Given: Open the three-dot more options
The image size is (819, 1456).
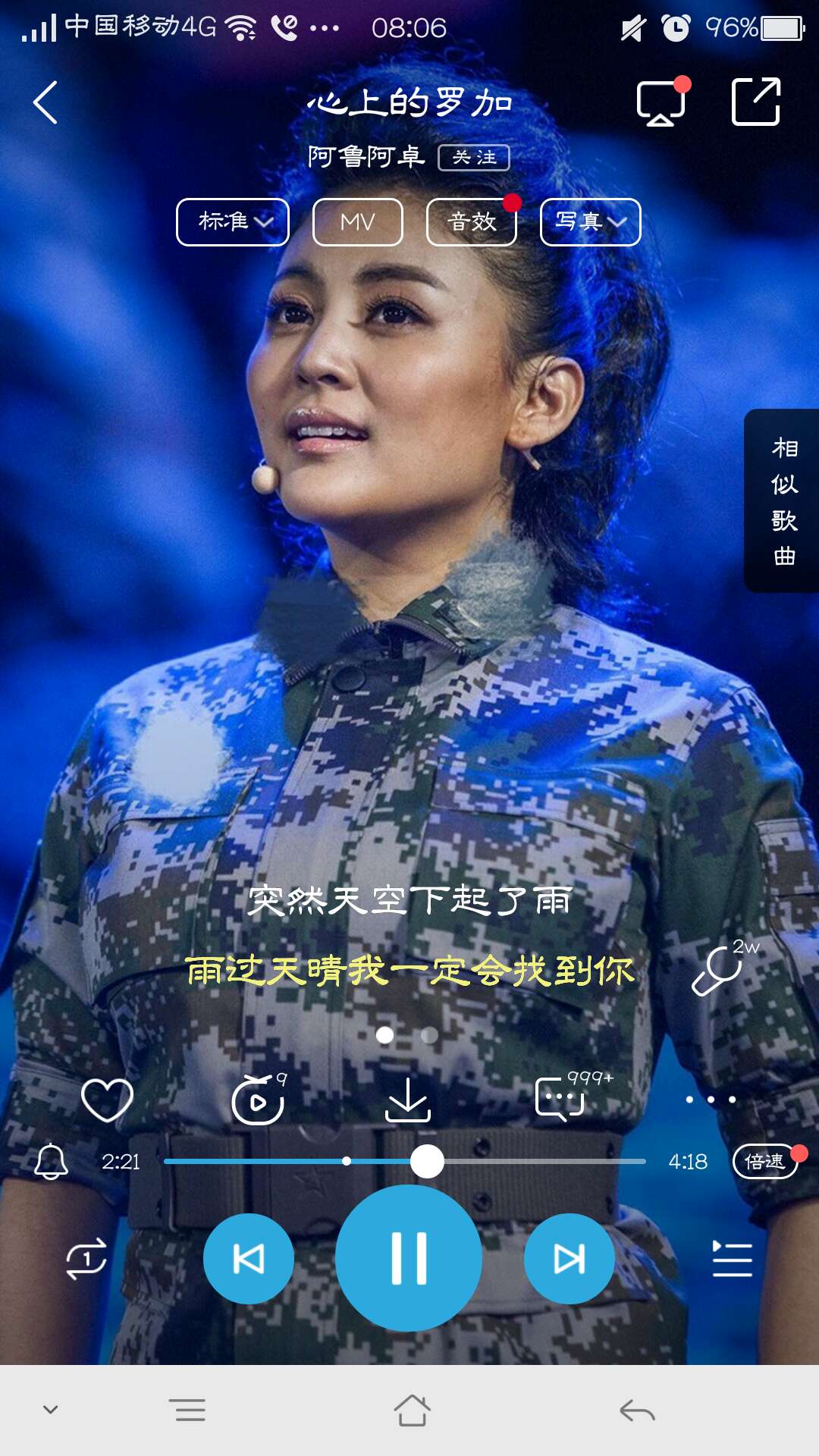Looking at the screenshot, I should click(x=711, y=1100).
